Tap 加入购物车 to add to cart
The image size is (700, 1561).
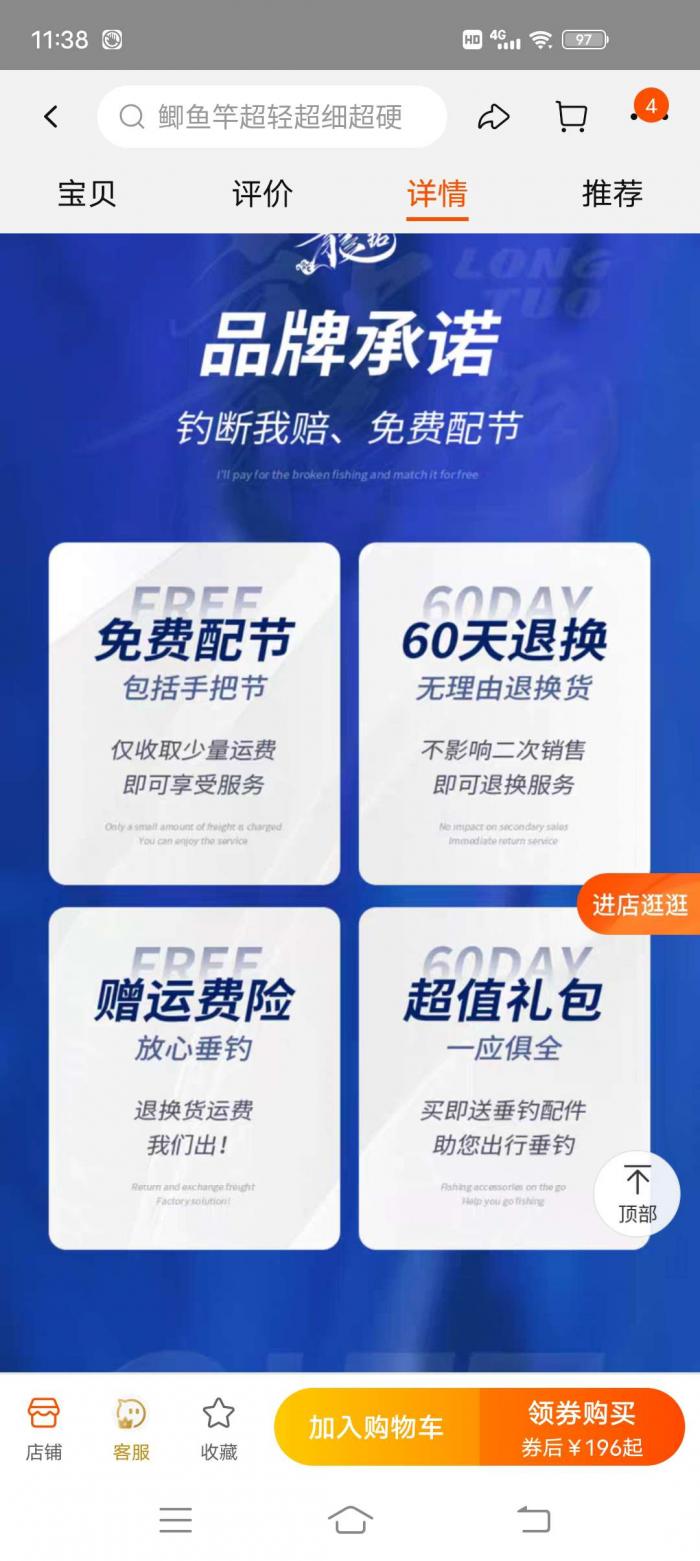[x=376, y=1427]
